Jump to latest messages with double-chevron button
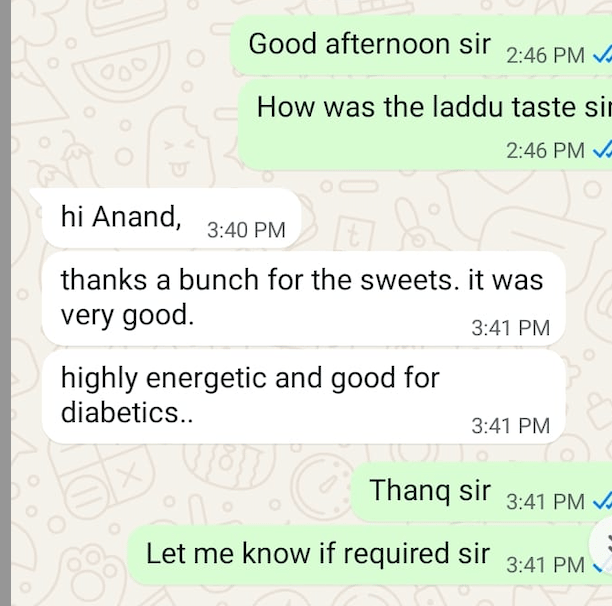 point(602,546)
